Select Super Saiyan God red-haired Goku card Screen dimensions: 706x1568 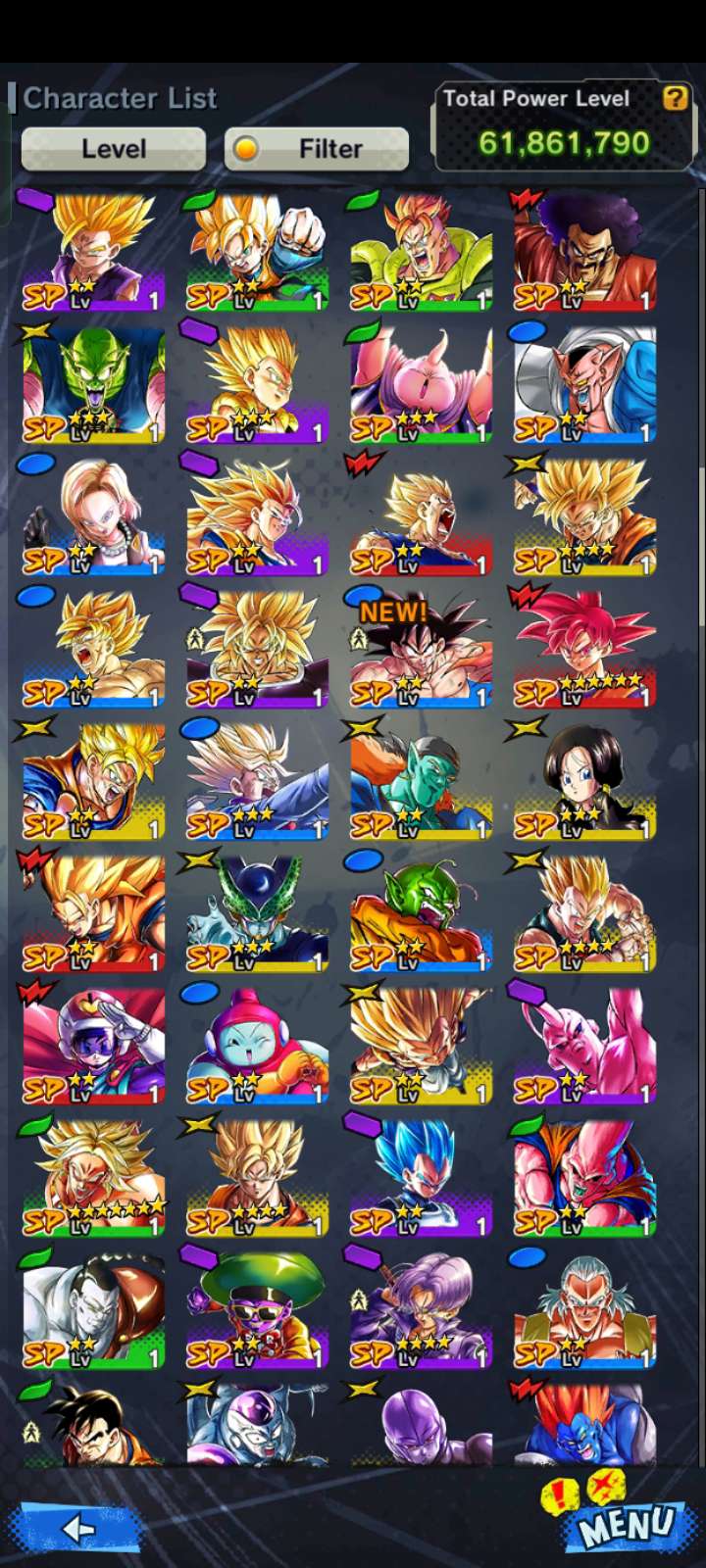coord(584,648)
